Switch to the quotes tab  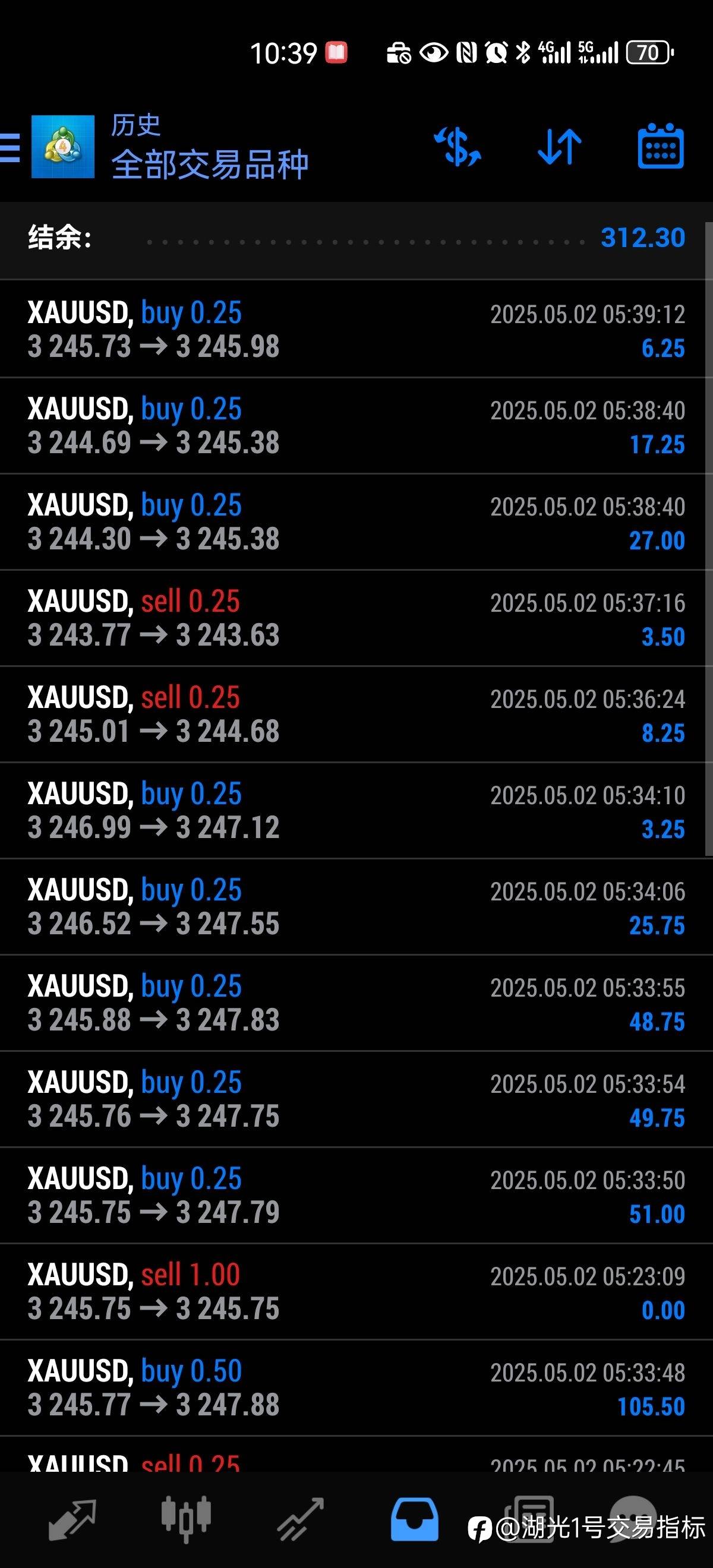coord(72,1519)
